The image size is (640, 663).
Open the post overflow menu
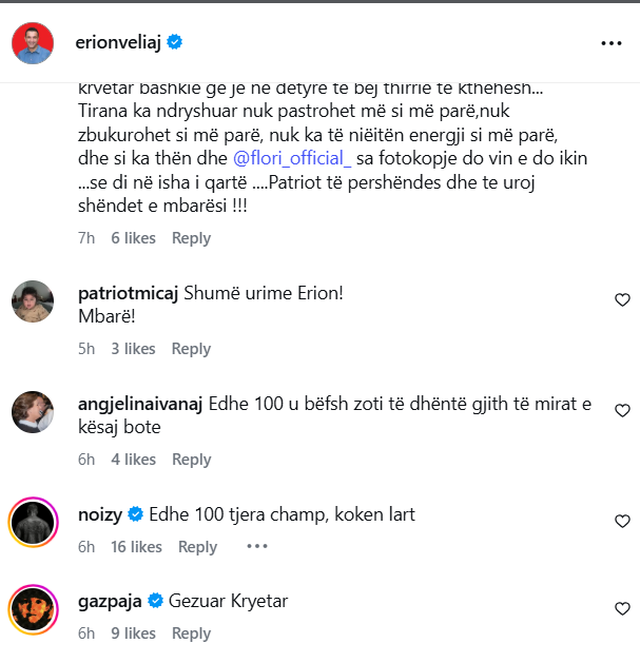coord(611,43)
